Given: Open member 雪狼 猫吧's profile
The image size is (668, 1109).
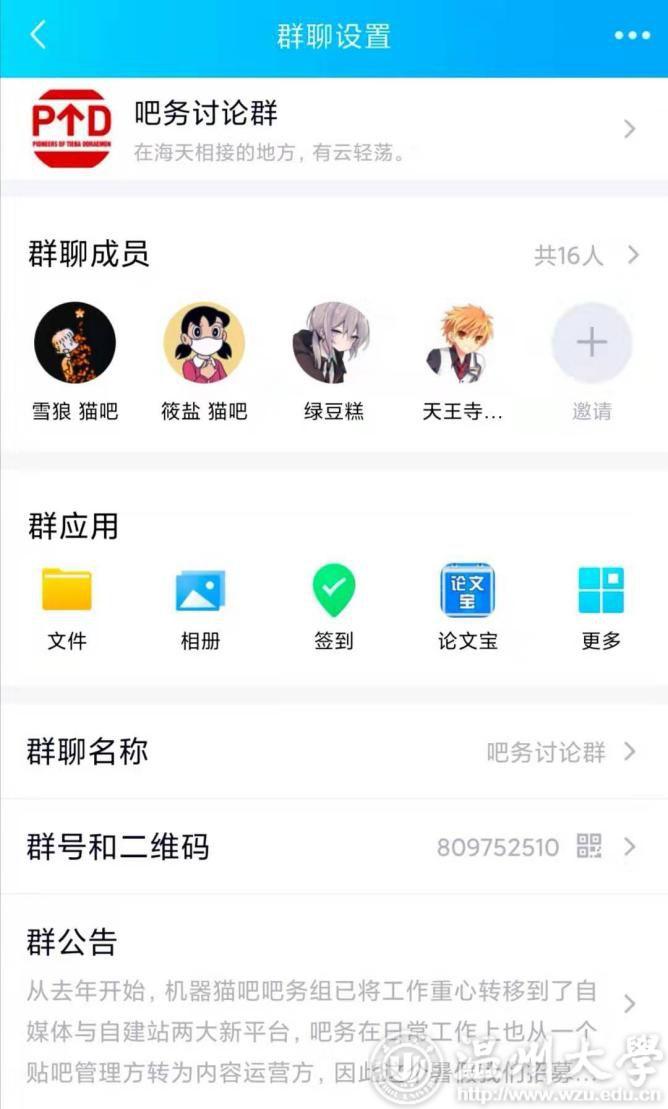Looking at the screenshot, I should coord(75,343).
